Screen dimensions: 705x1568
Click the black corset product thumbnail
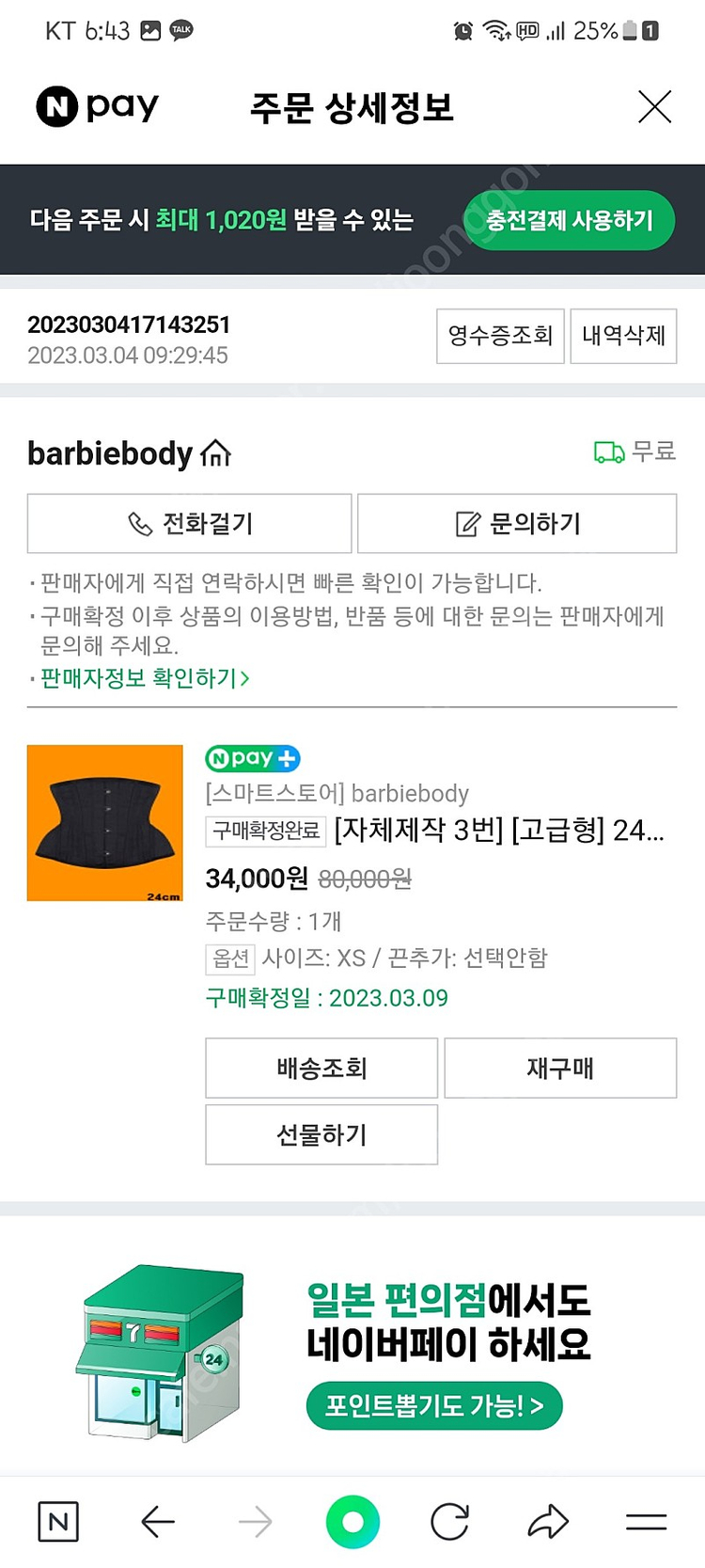(x=104, y=823)
